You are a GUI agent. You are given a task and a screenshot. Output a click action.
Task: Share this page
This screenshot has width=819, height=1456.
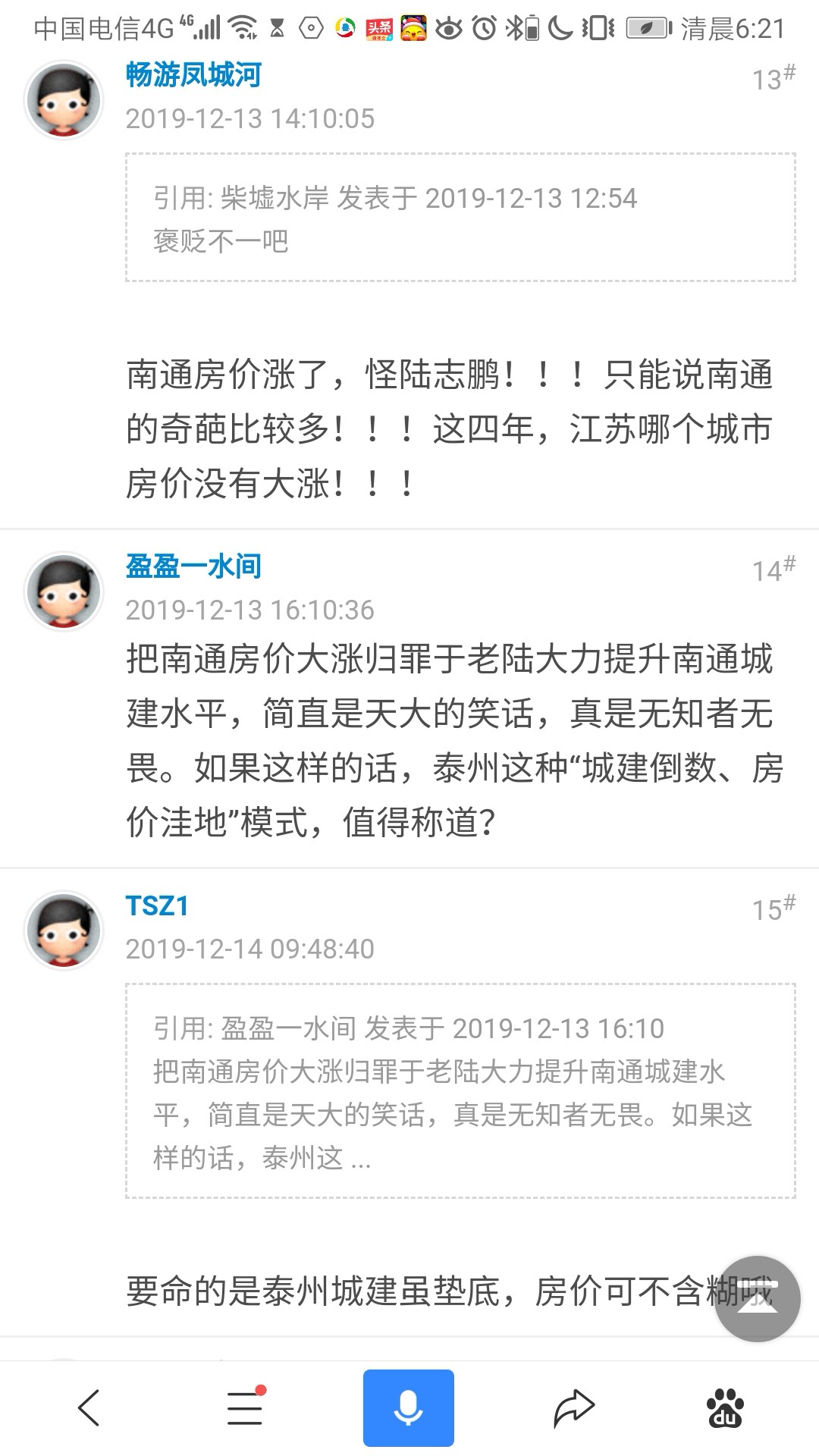click(x=573, y=1407)
